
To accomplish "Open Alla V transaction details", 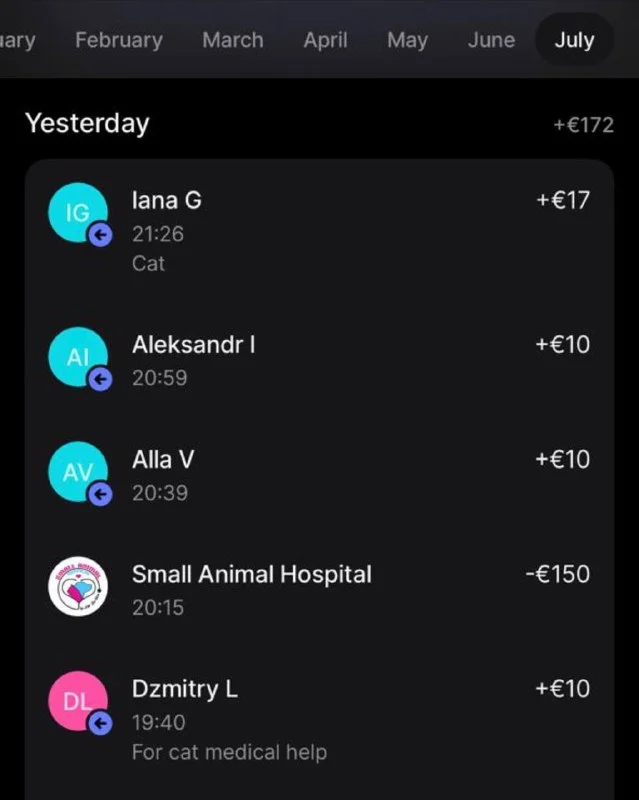I will (319, 475).
